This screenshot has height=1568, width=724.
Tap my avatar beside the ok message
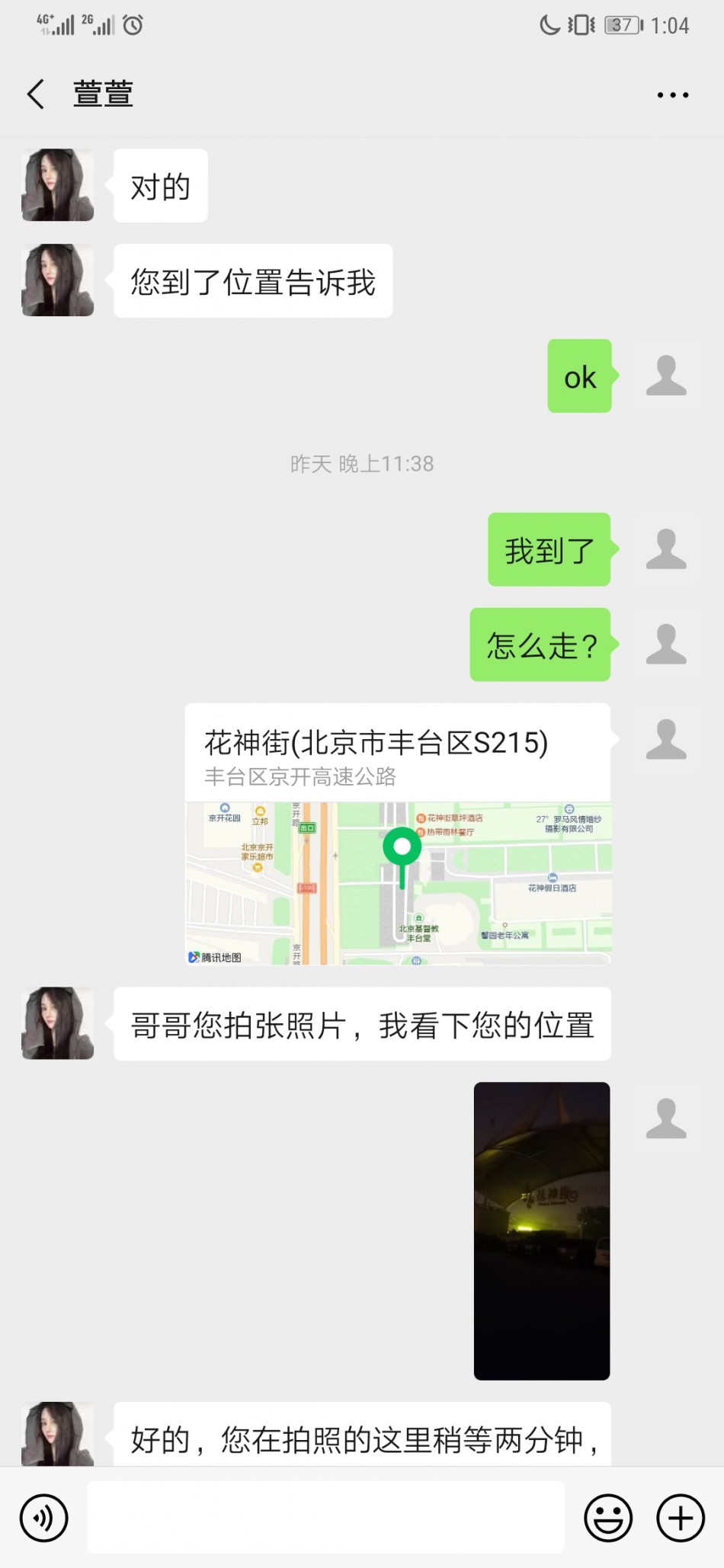[x=666, y=376]
